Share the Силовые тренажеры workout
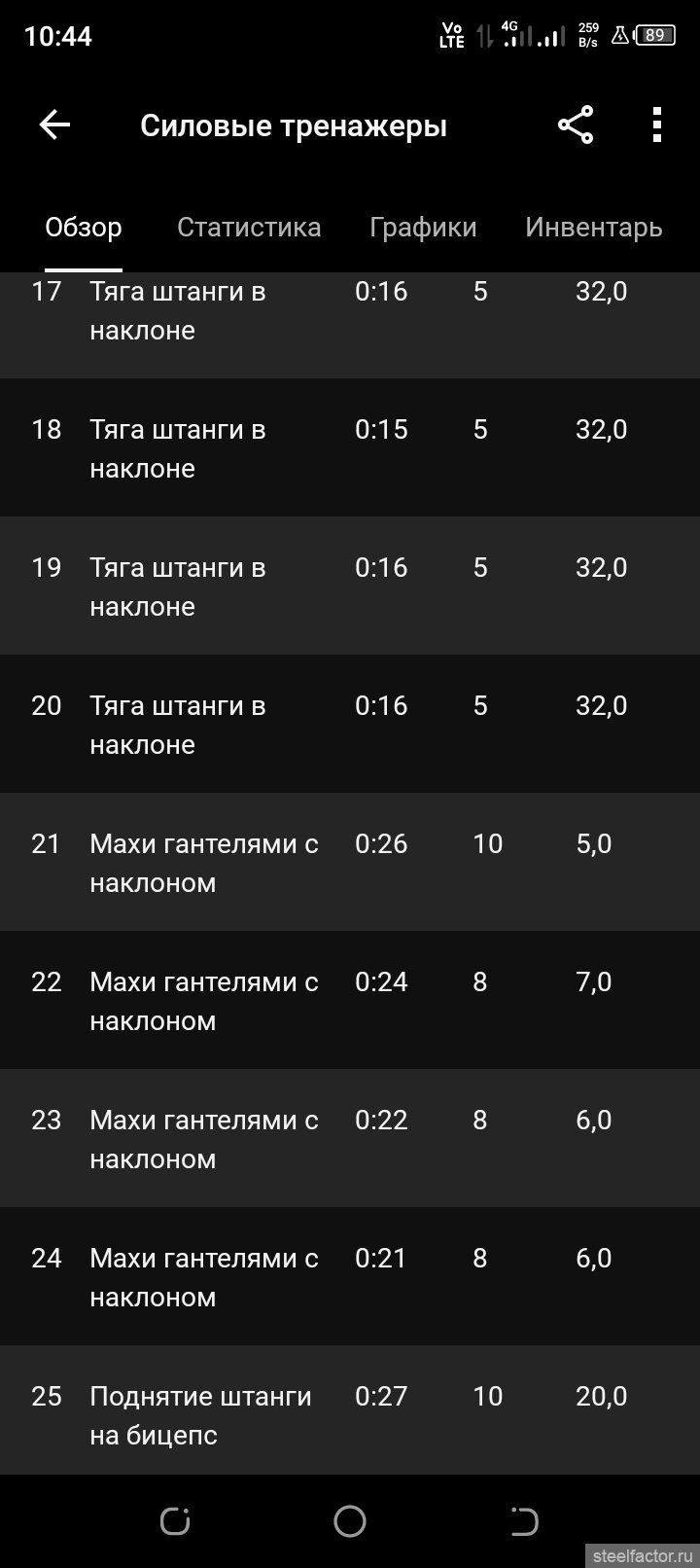 pyautogui.click(x=576, y=125)
